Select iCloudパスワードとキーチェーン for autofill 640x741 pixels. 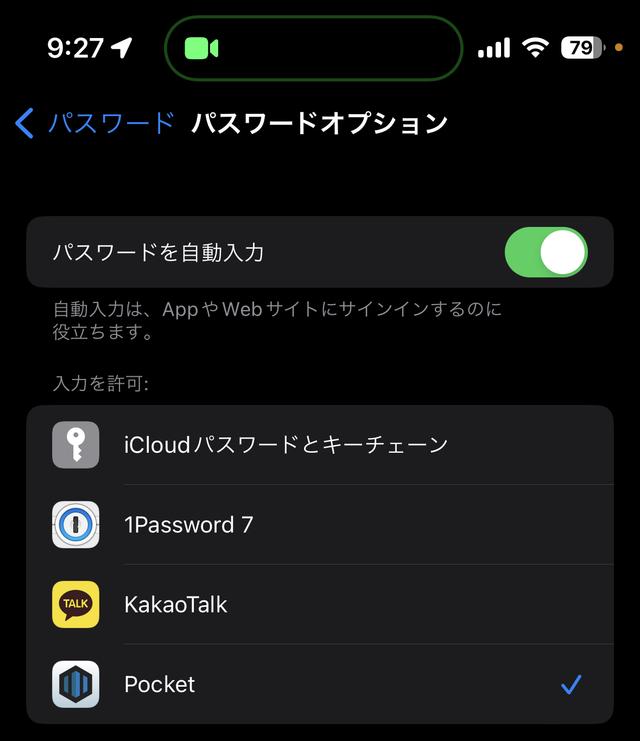pyautogui.click(x=320, y=445)
